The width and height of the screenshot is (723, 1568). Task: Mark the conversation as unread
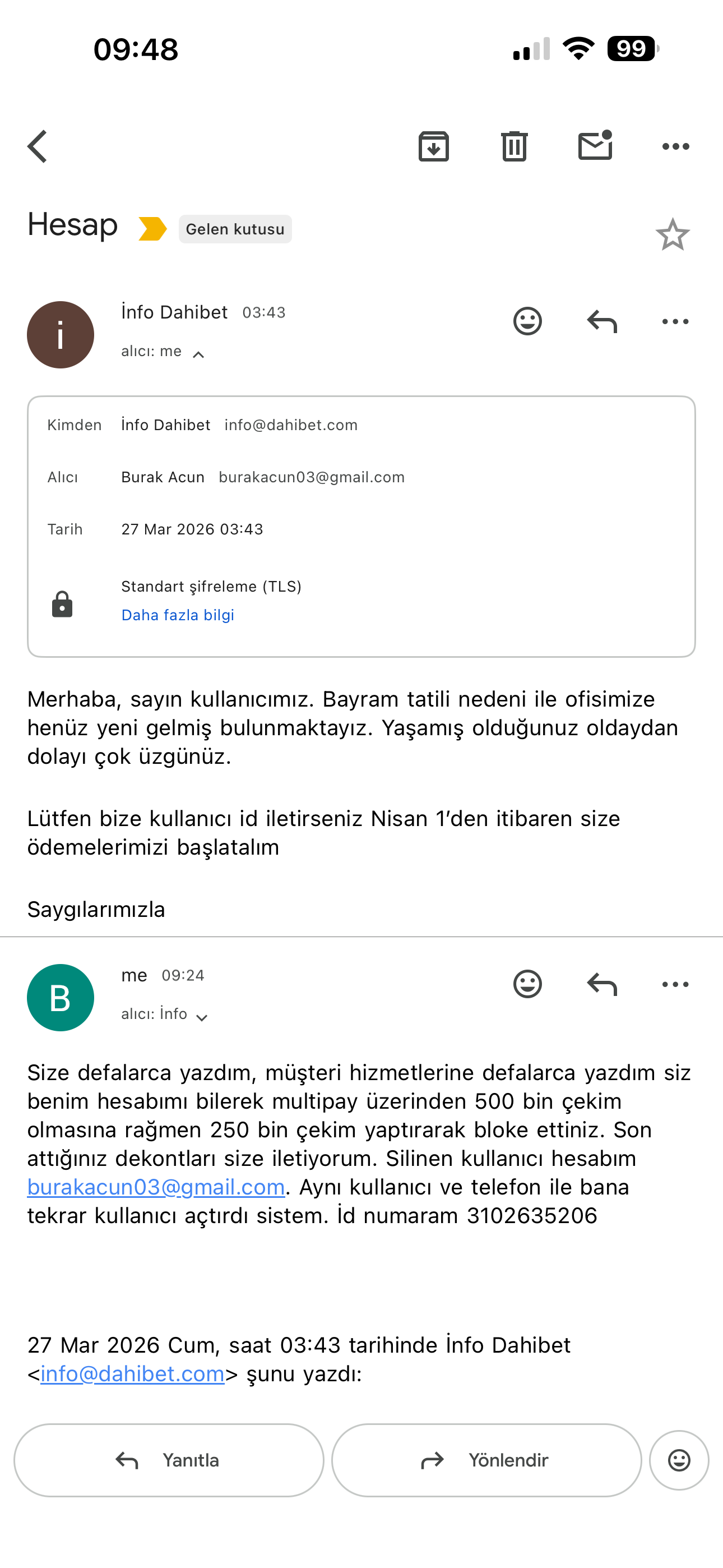click(x=595, y=146)
